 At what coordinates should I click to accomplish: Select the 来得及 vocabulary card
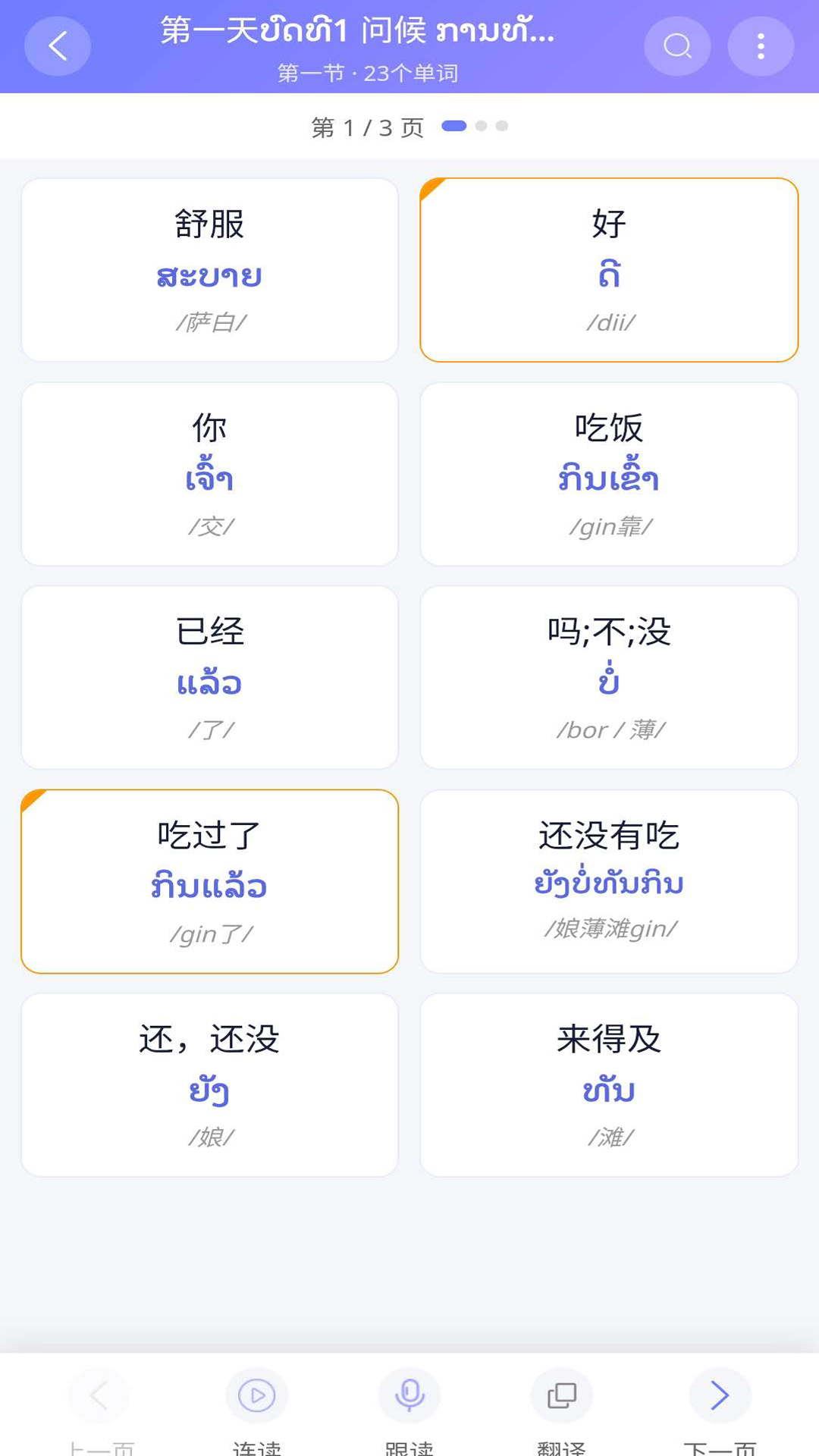[609, 1084]
